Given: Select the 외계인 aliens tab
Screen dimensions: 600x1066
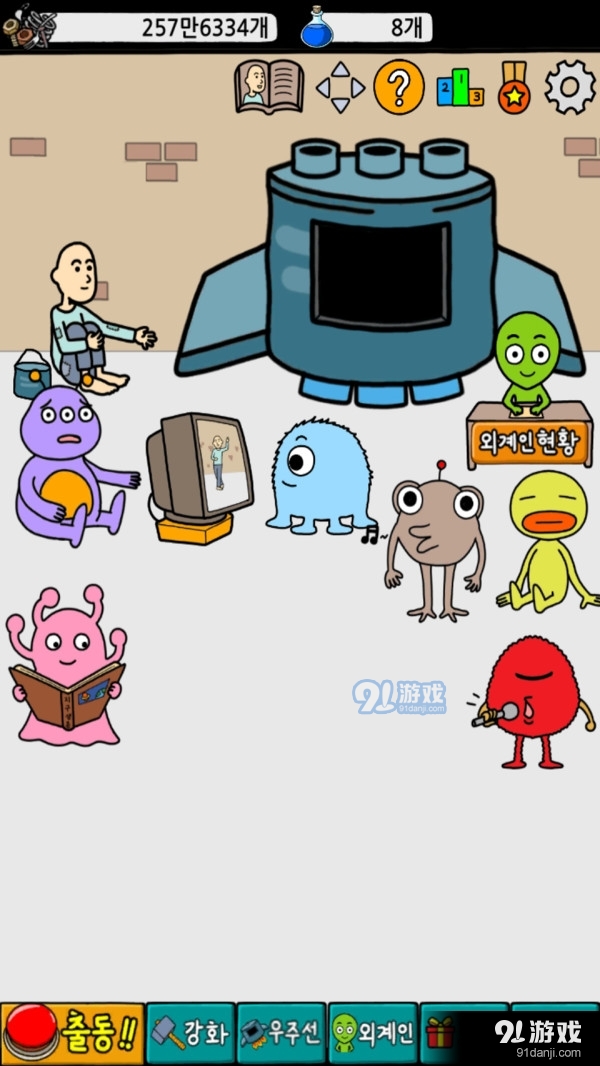Looking at the screenshot, I should tap(373, 1033).
